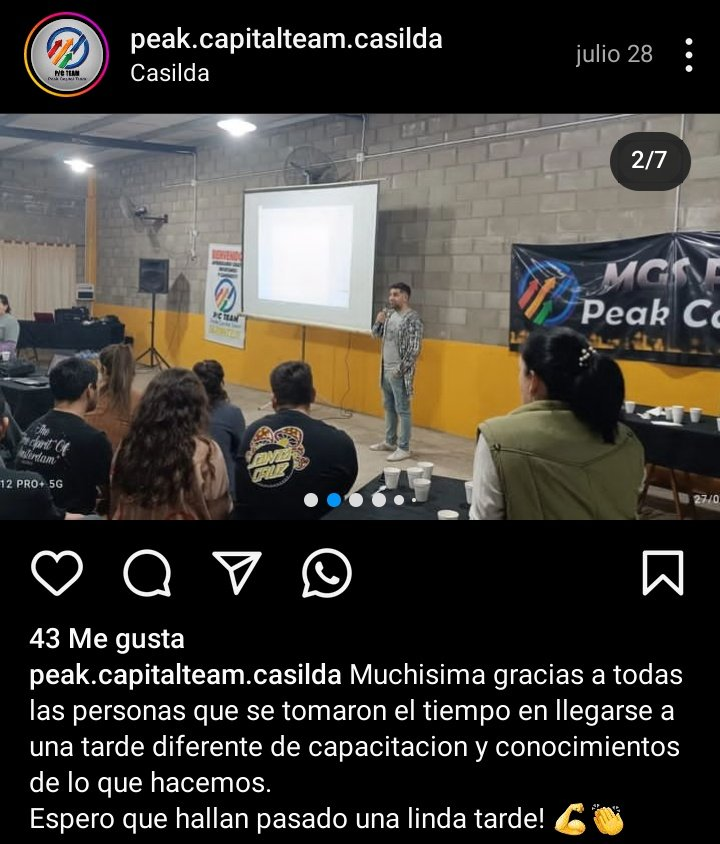This screenshot has height=844, width=720.
Task: View who liked via 43 Me gusta
Action: coord(107,638)
